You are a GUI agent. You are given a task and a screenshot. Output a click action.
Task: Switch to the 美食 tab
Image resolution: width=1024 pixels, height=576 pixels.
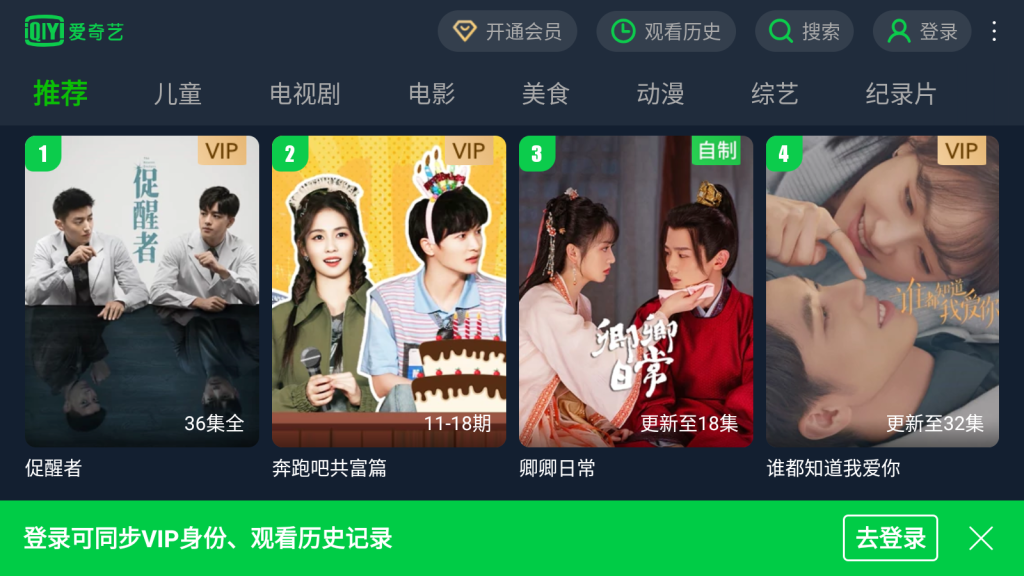pyautogui.click(x=545, y=94)
